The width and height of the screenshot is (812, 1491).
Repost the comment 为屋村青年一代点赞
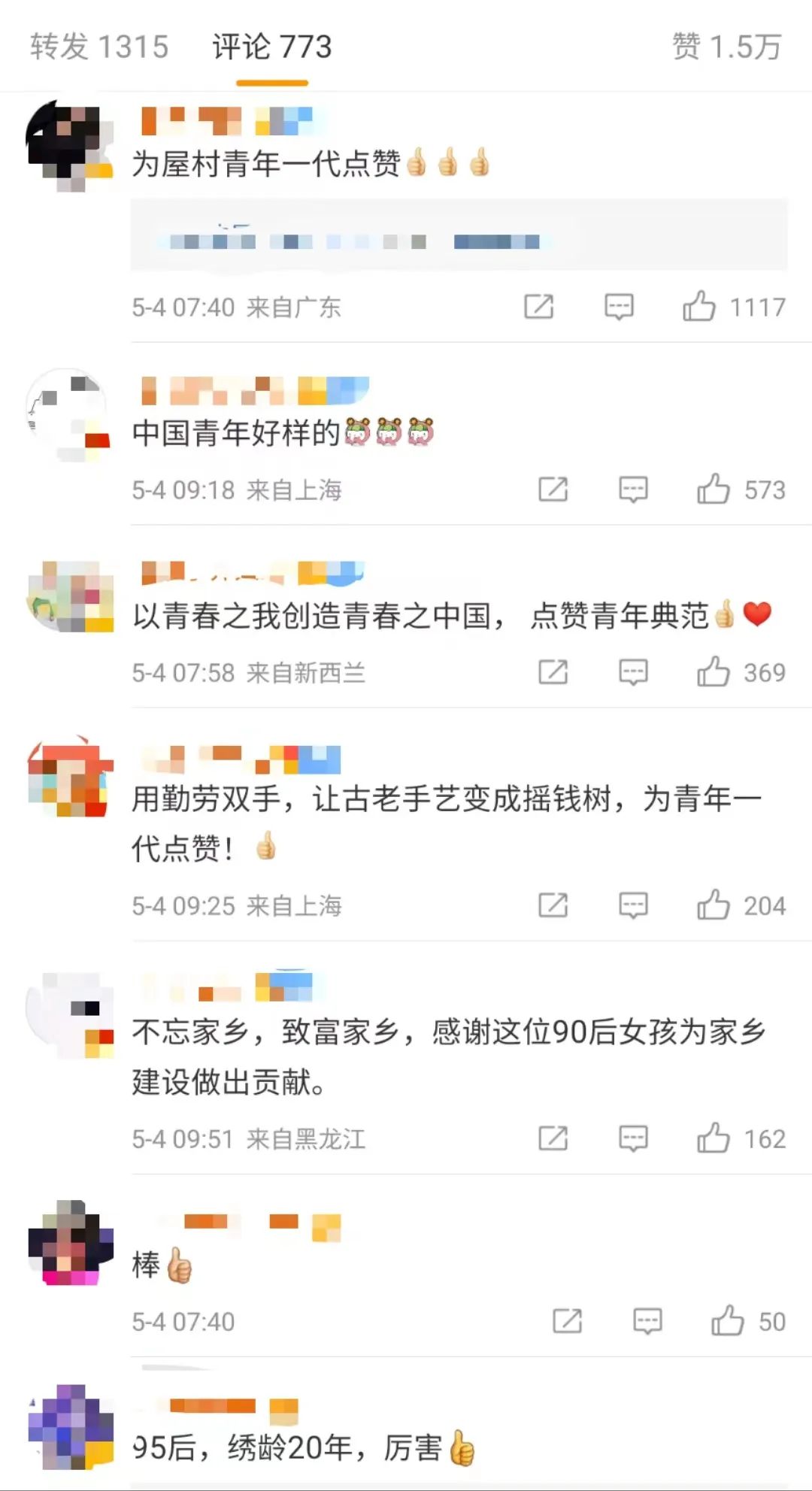pos(538,307)
